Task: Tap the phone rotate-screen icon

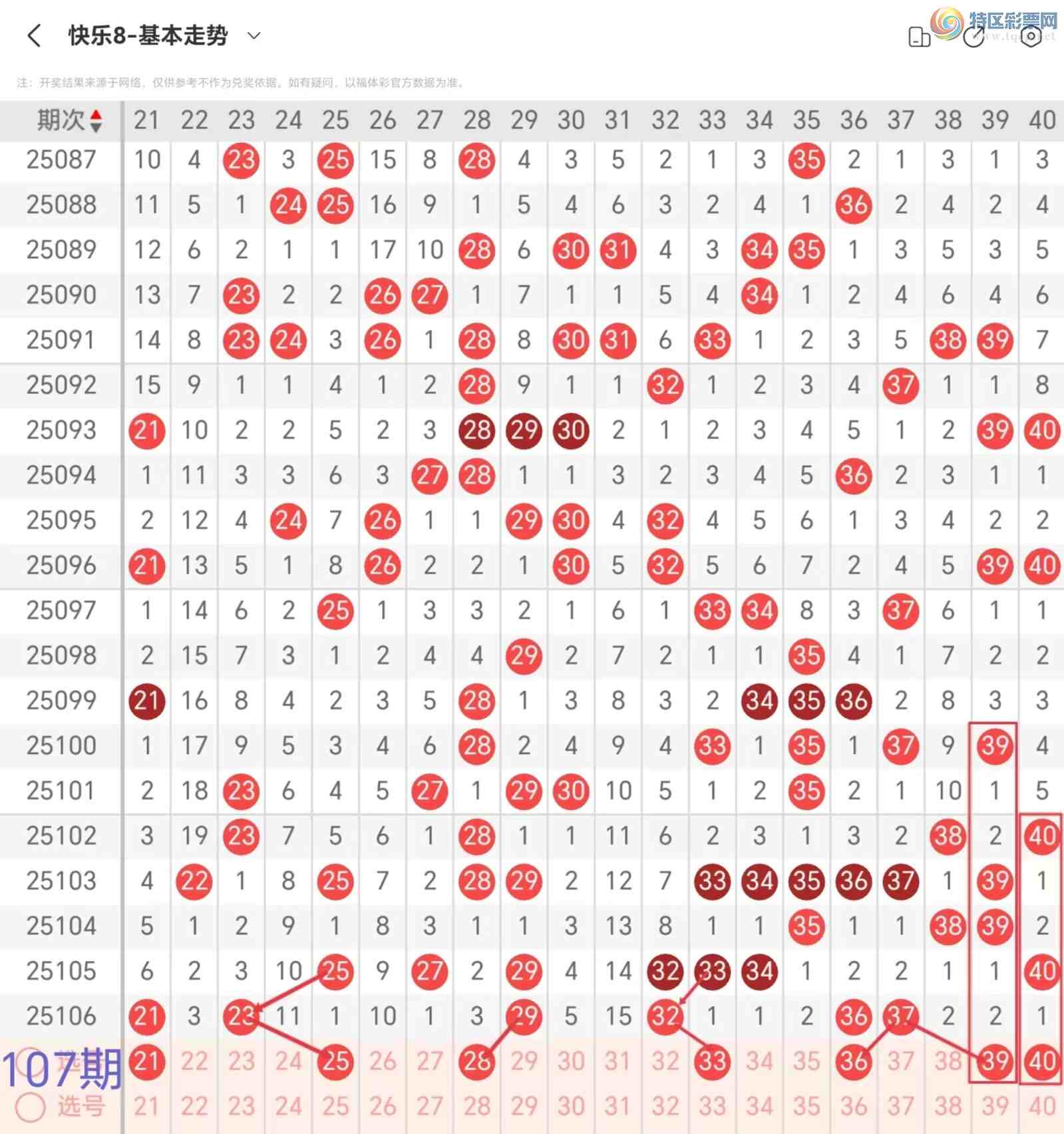Action: 919,37
